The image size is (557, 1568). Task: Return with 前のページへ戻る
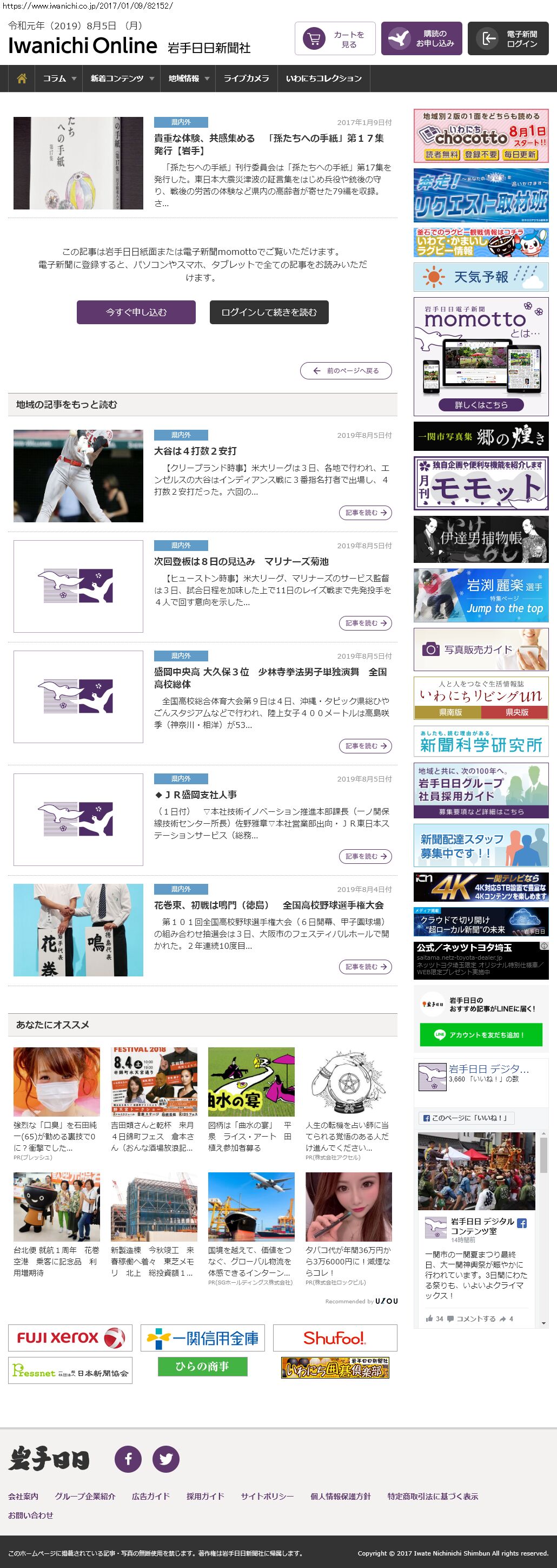(x=346, y=371)
